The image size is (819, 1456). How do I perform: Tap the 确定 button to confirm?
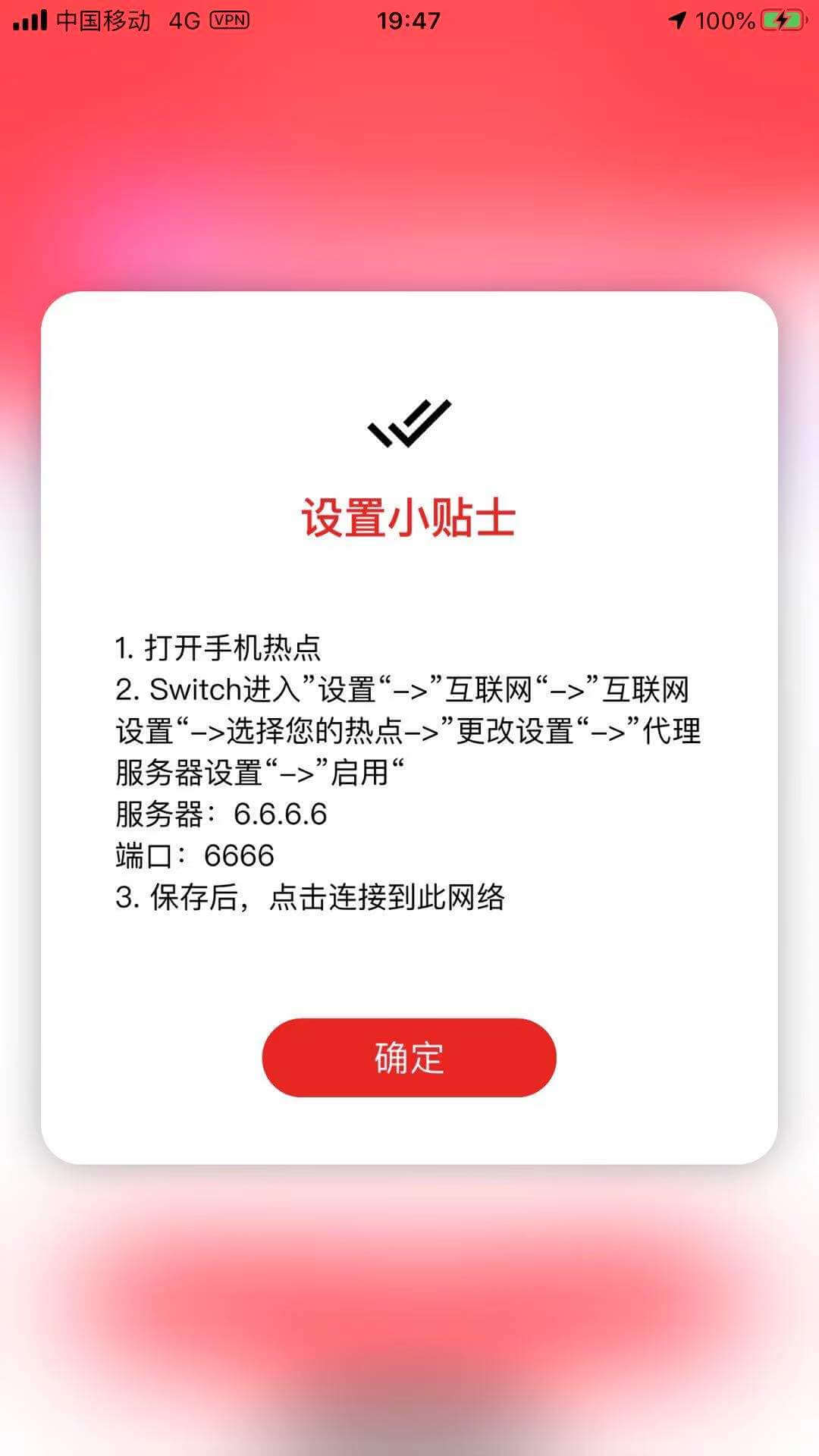(x=409, y=1057)
